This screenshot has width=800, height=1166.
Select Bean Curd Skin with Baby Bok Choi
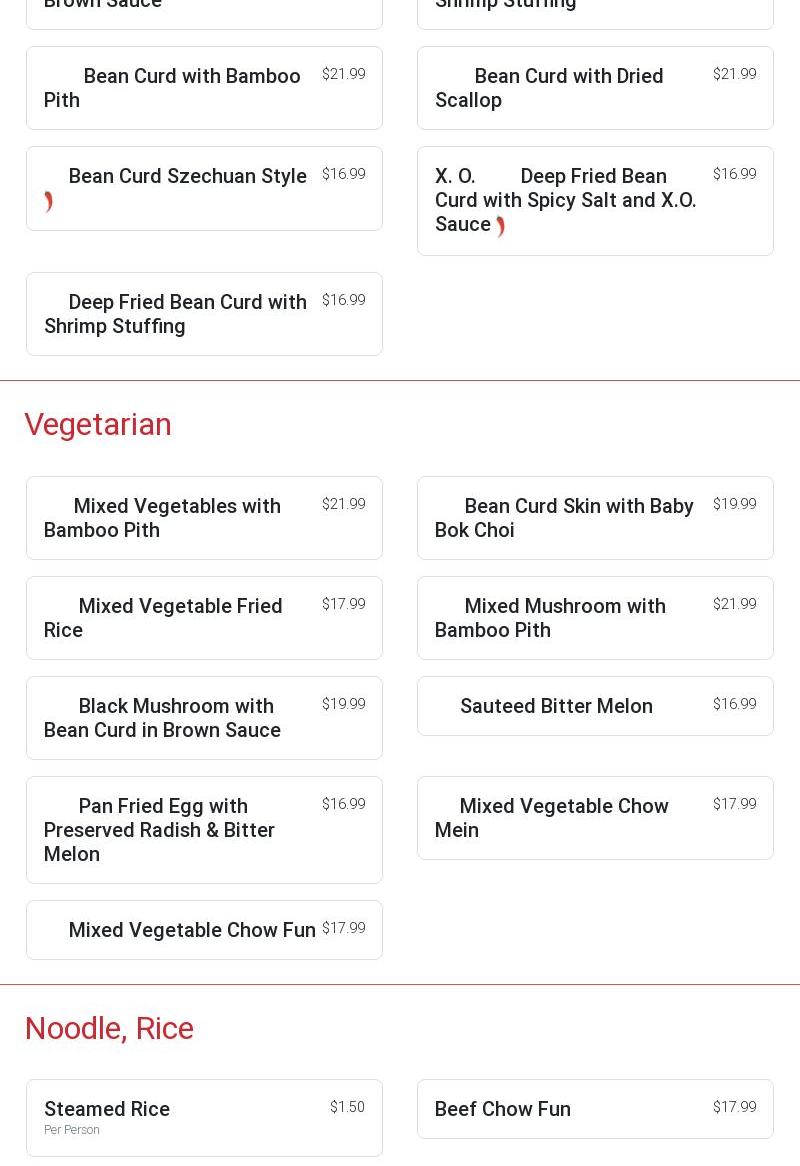point(595,518)
